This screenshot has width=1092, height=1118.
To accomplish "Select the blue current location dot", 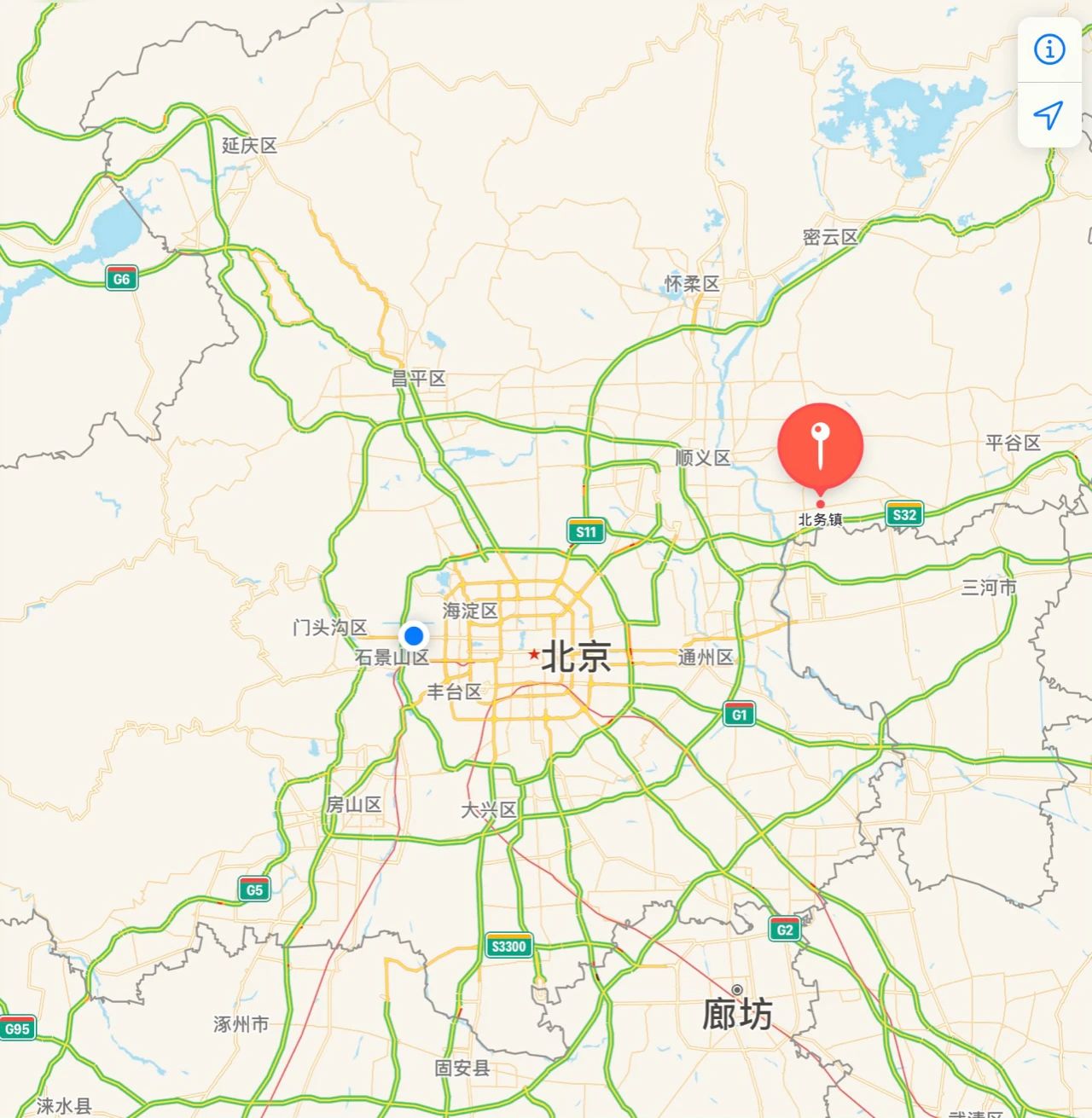I will tap(414, 635).
